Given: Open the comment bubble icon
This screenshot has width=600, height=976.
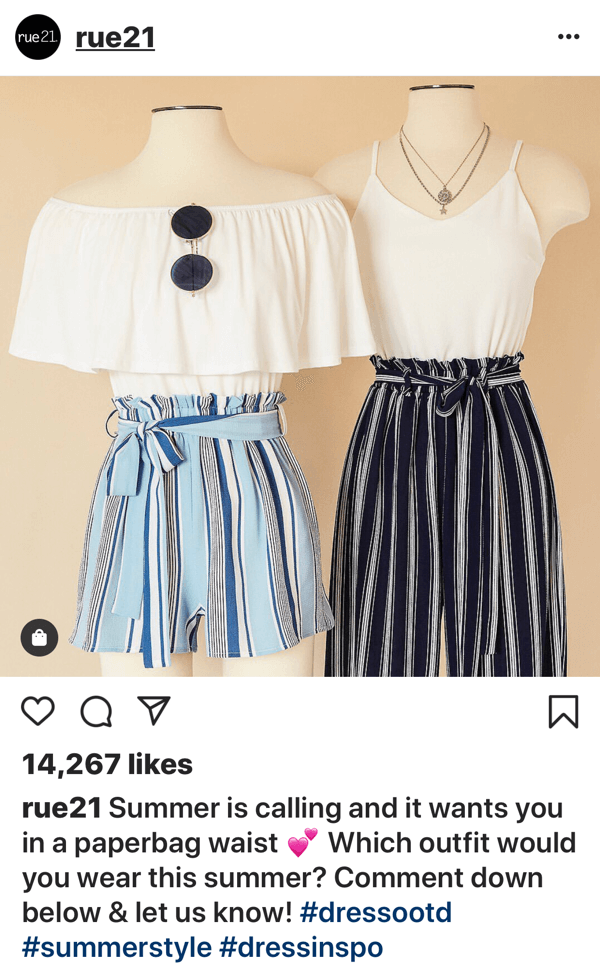Looking at the screenshot, I should [x=96, y=711].
